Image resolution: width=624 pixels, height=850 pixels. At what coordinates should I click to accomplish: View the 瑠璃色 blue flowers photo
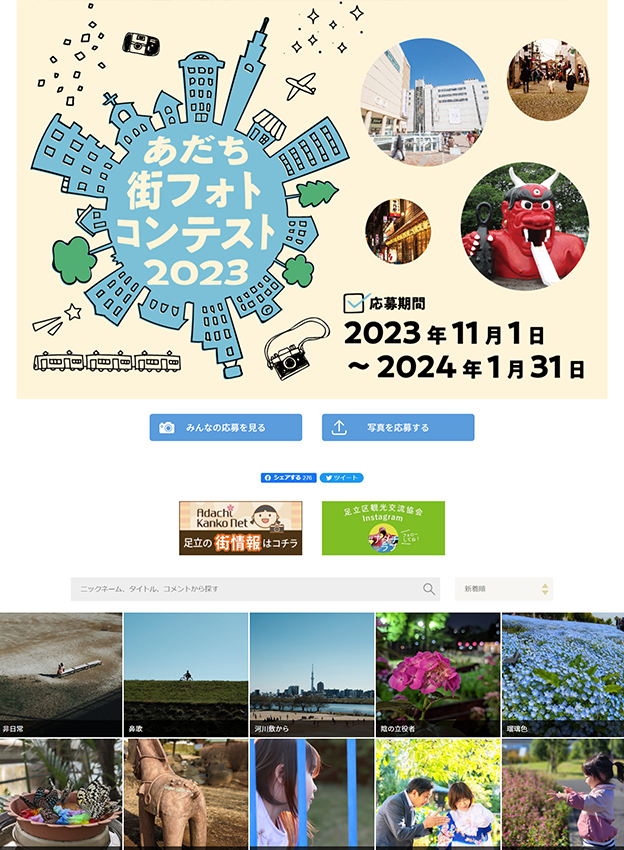coord(562,675)
